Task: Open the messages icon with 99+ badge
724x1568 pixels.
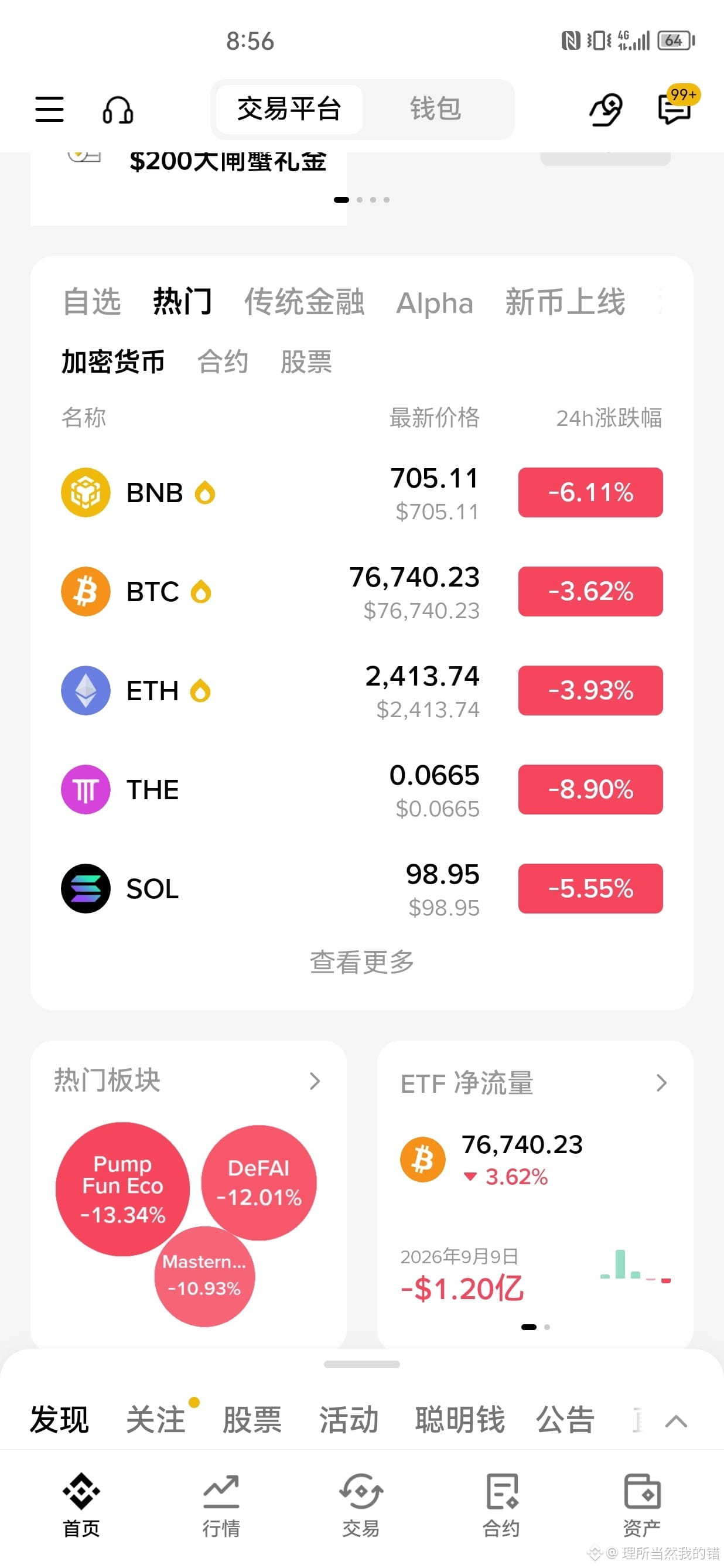Action: pyautogui.click(x=675, y=108)
